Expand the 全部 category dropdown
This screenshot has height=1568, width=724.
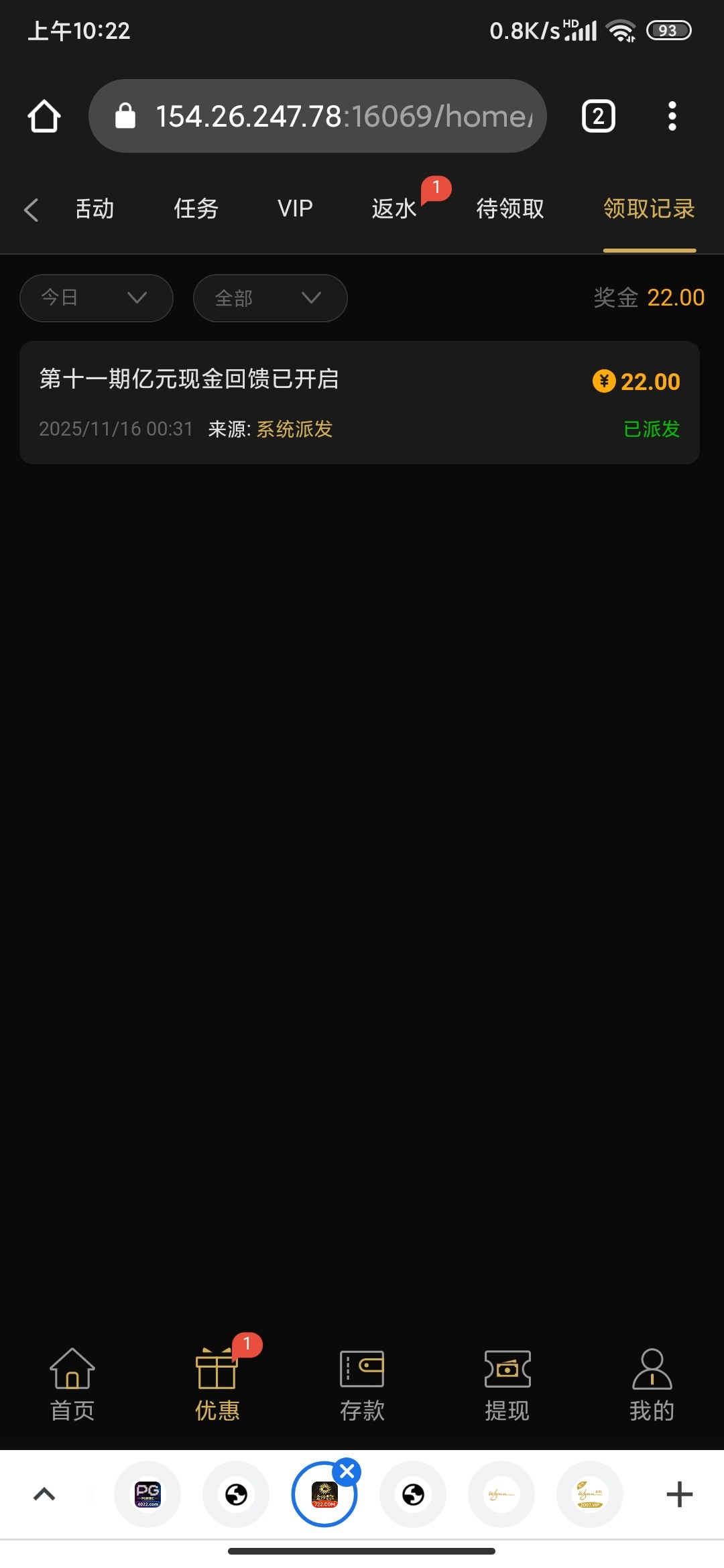(269, 298)
